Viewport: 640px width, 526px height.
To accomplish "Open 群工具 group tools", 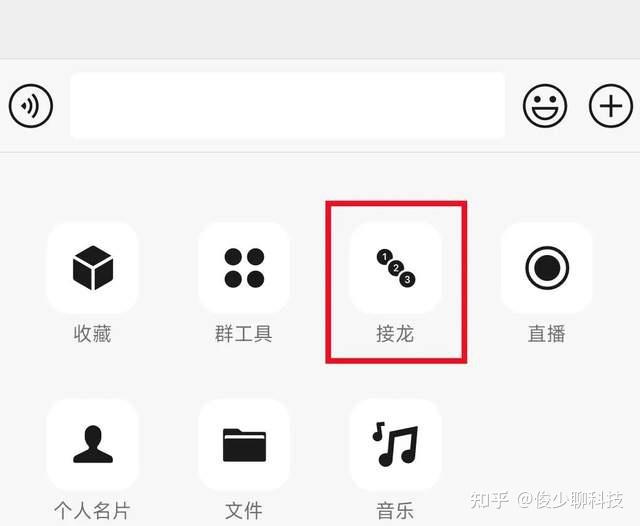I will [x=244, y=268].
